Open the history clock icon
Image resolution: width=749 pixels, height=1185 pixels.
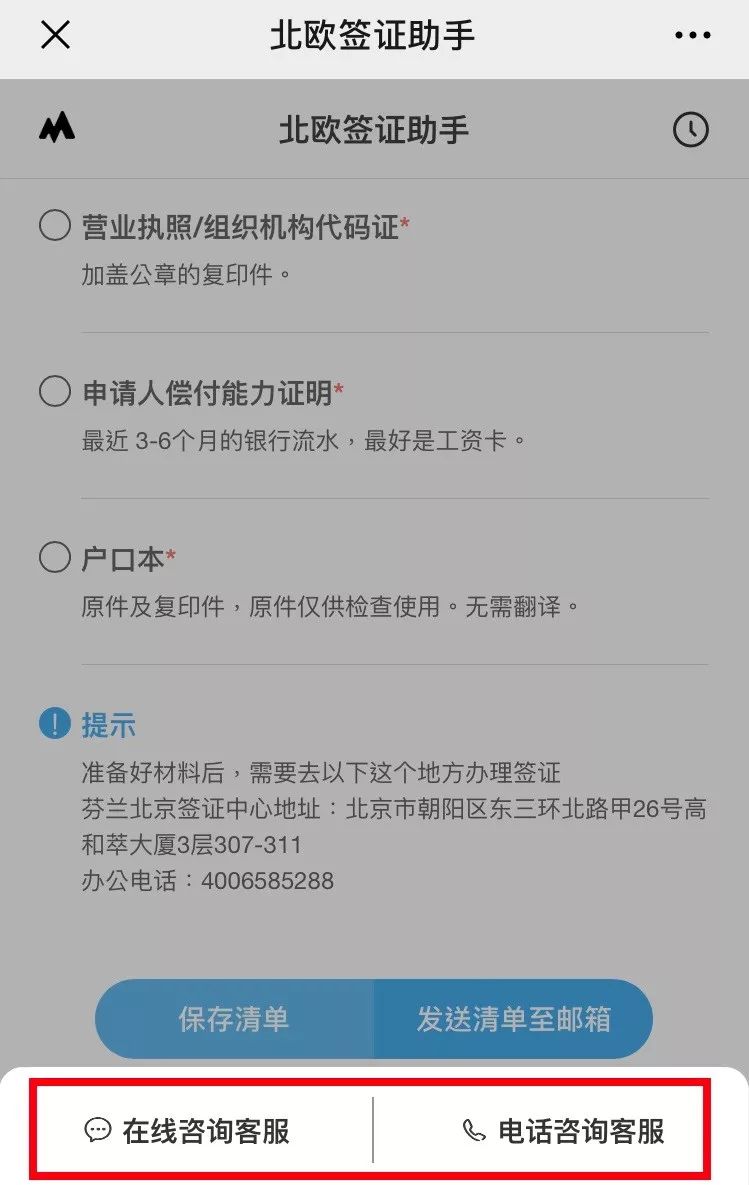(691, 128)
